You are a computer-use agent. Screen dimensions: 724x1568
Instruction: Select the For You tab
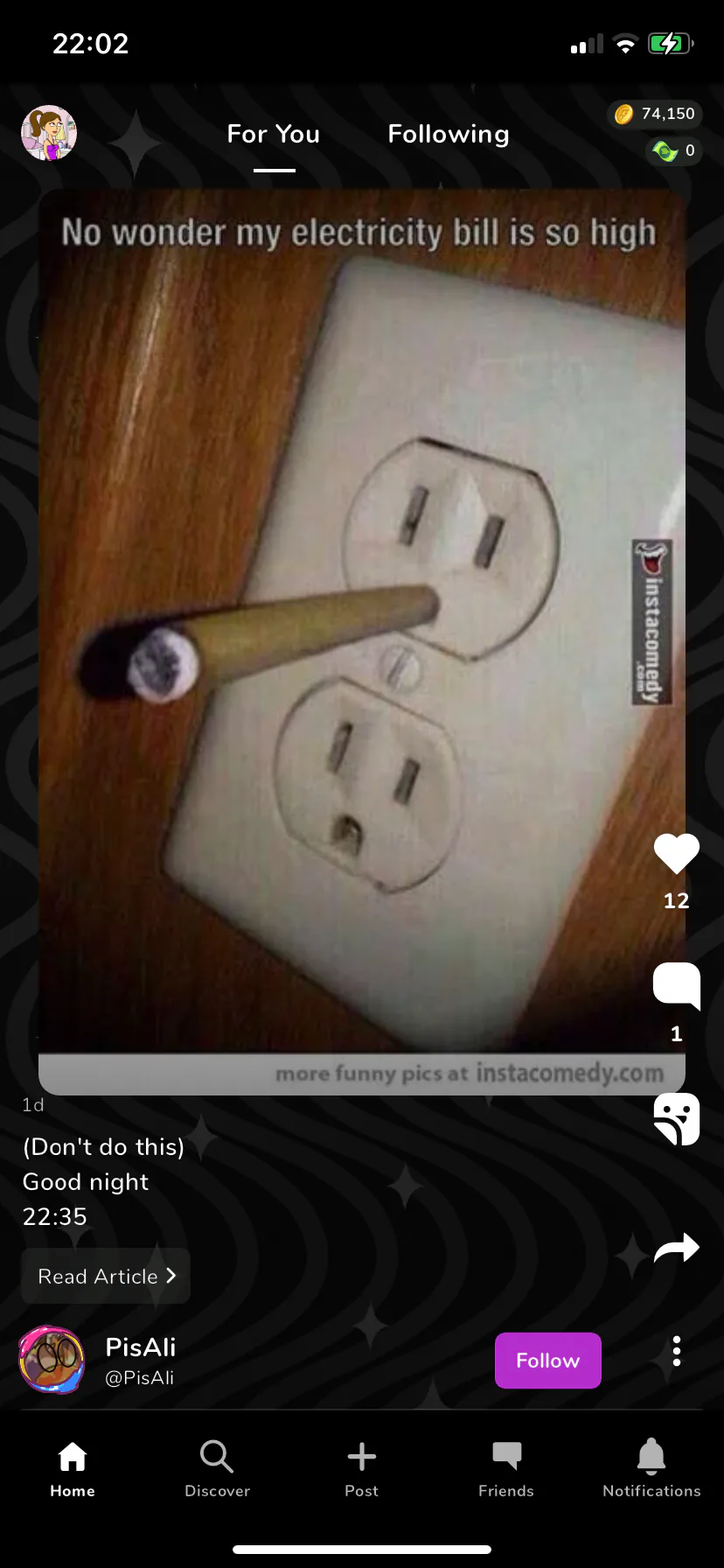click(x=274, y=134)
